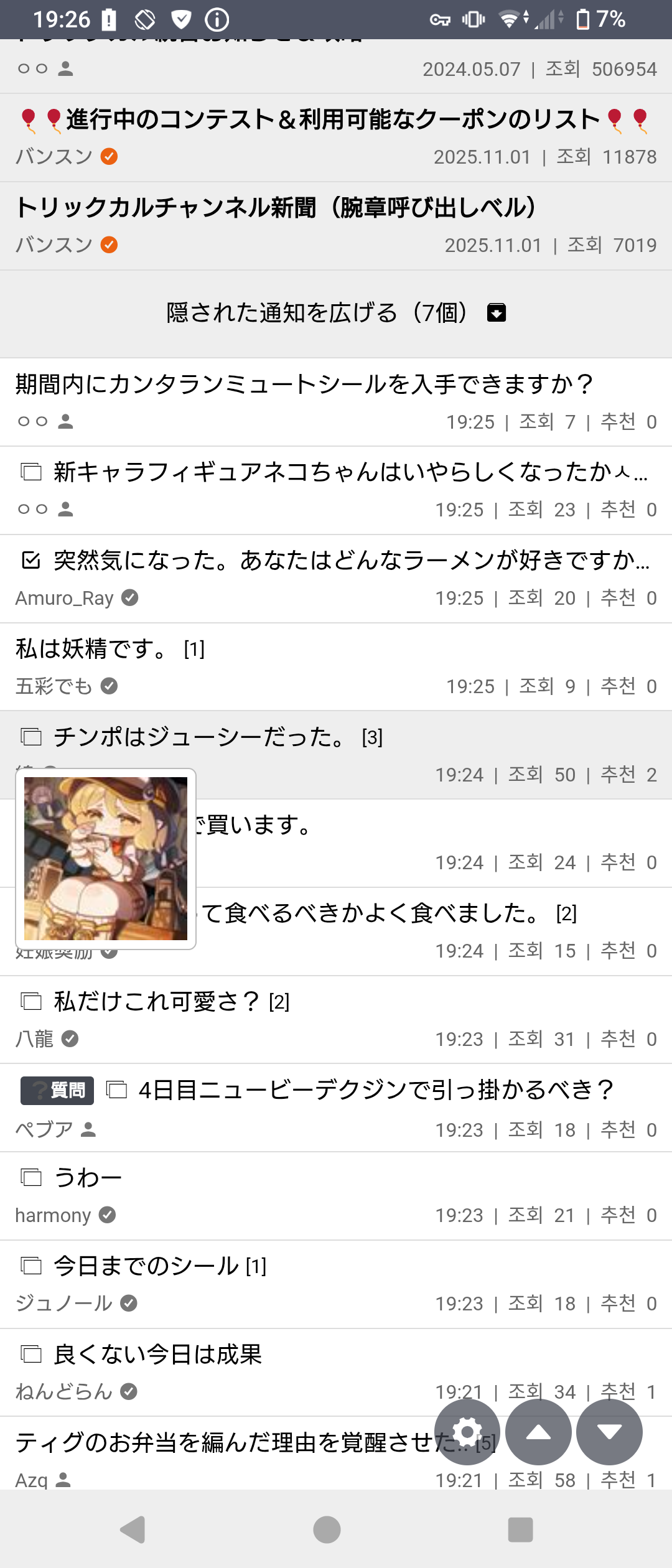Viewport: 672px width, 1568px height.
Task: Open the カンタランミュートシール question post
Action: click(x=304, y=384)
